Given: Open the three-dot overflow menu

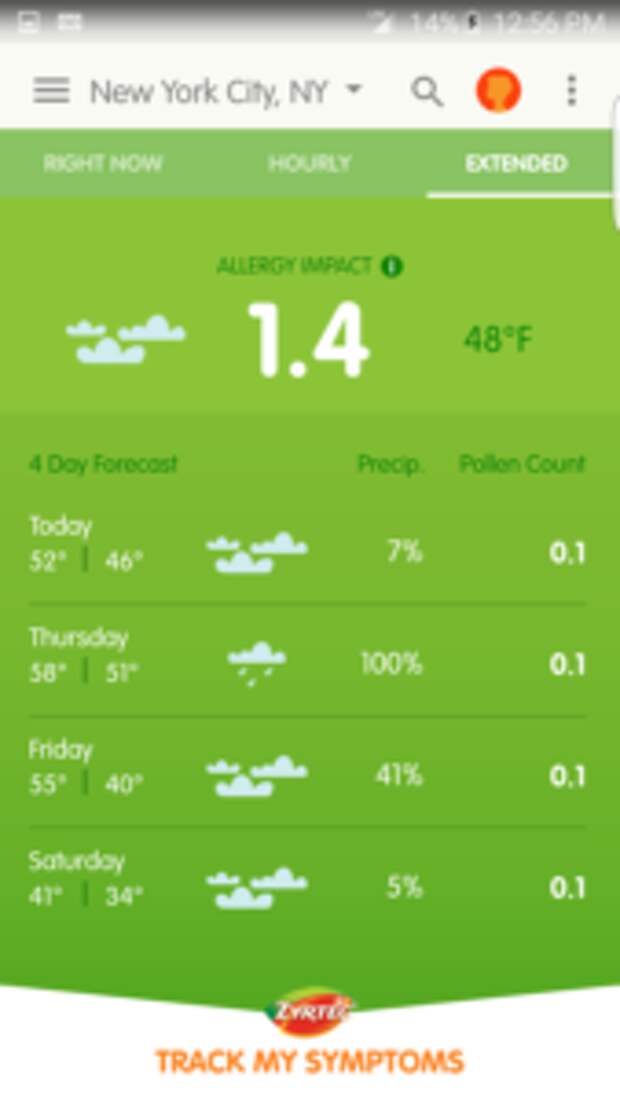Looking at the screenshot, I should coord(571,92).
